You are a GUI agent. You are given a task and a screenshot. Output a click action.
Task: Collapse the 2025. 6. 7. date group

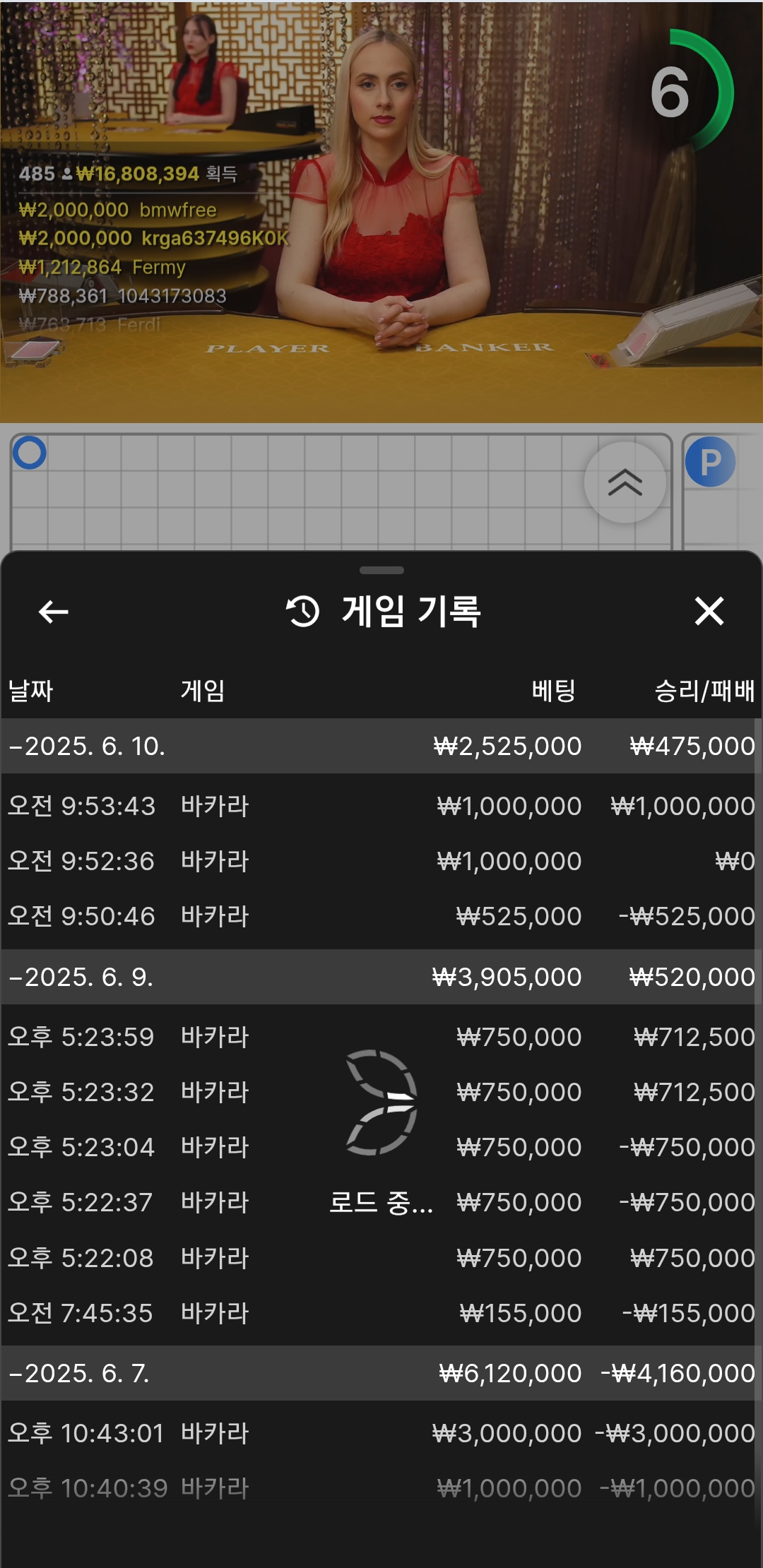point(80,1374)
